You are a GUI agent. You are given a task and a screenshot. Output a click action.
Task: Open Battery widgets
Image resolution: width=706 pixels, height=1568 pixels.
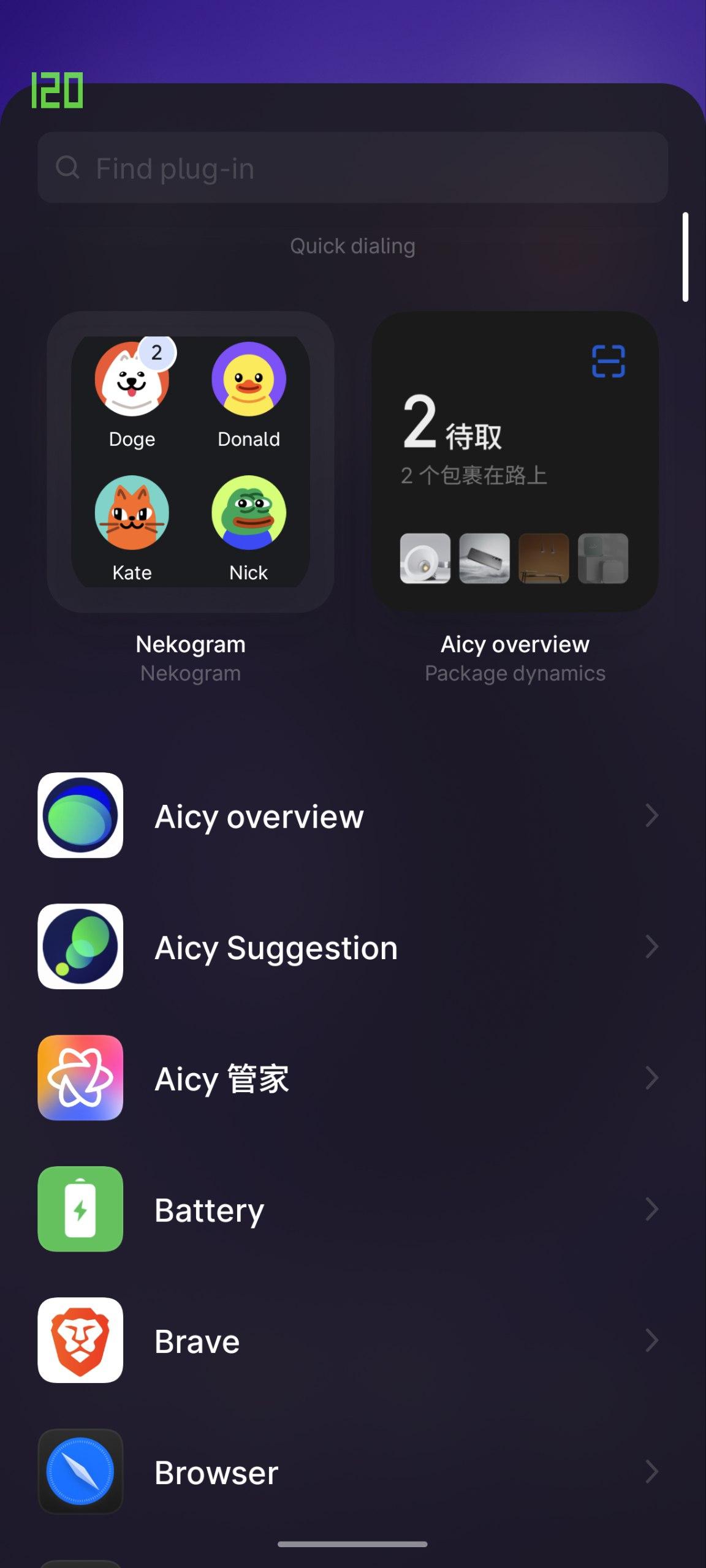tap(352, 1210)
